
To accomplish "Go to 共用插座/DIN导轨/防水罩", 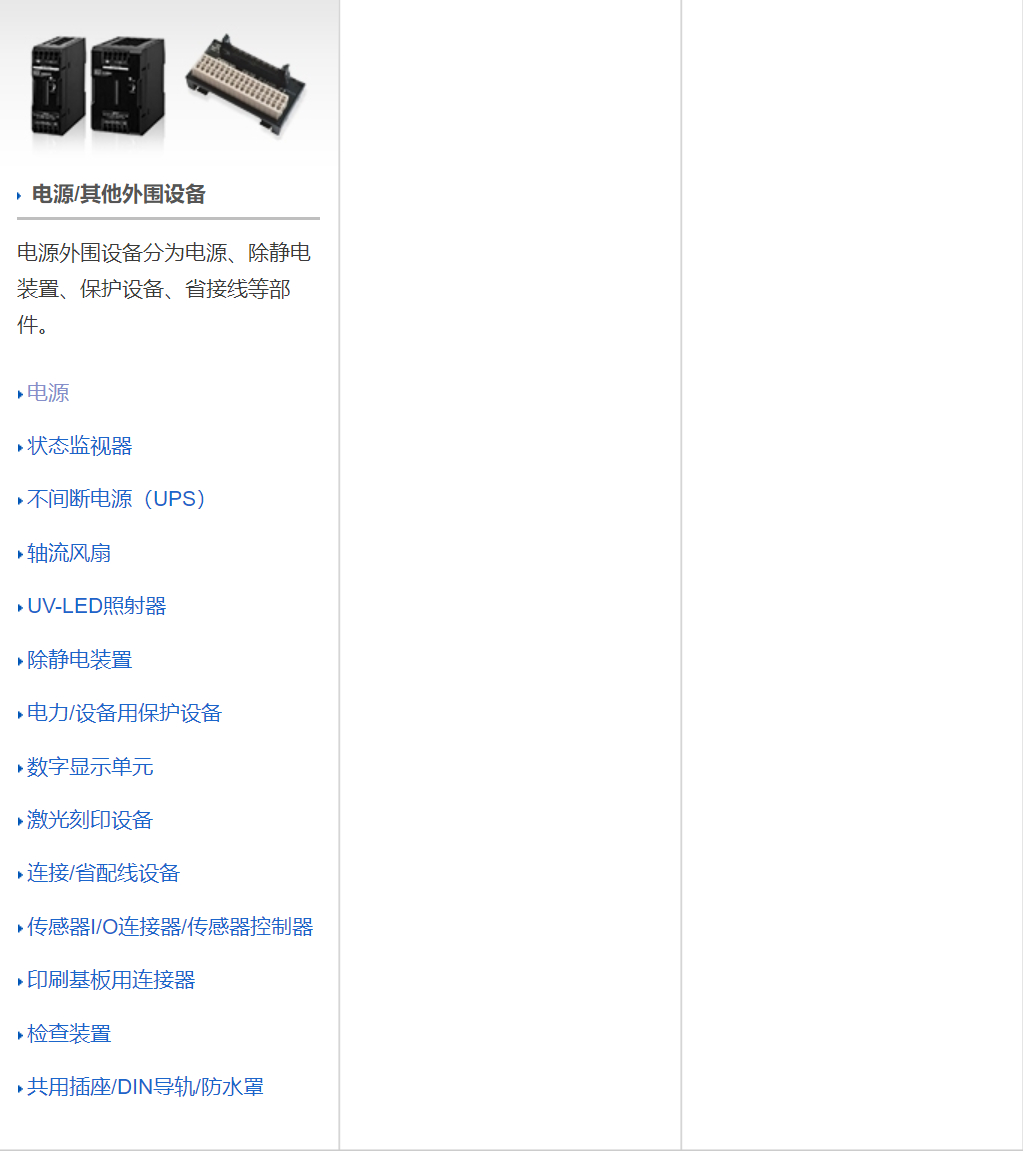I will click(145, 1087).
